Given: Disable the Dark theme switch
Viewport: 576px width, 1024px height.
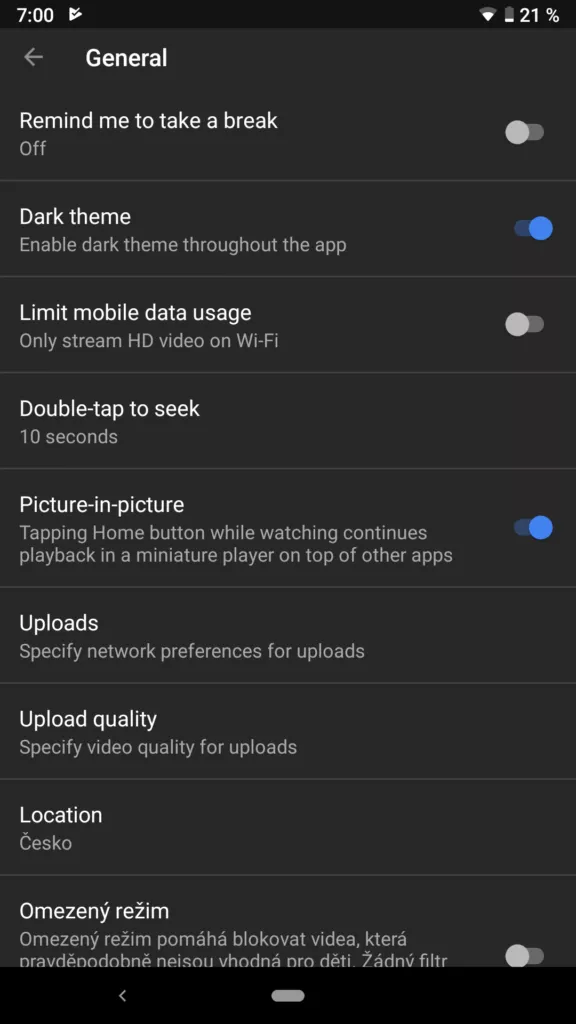Looking at the screenshot, I should pos(533,229).
